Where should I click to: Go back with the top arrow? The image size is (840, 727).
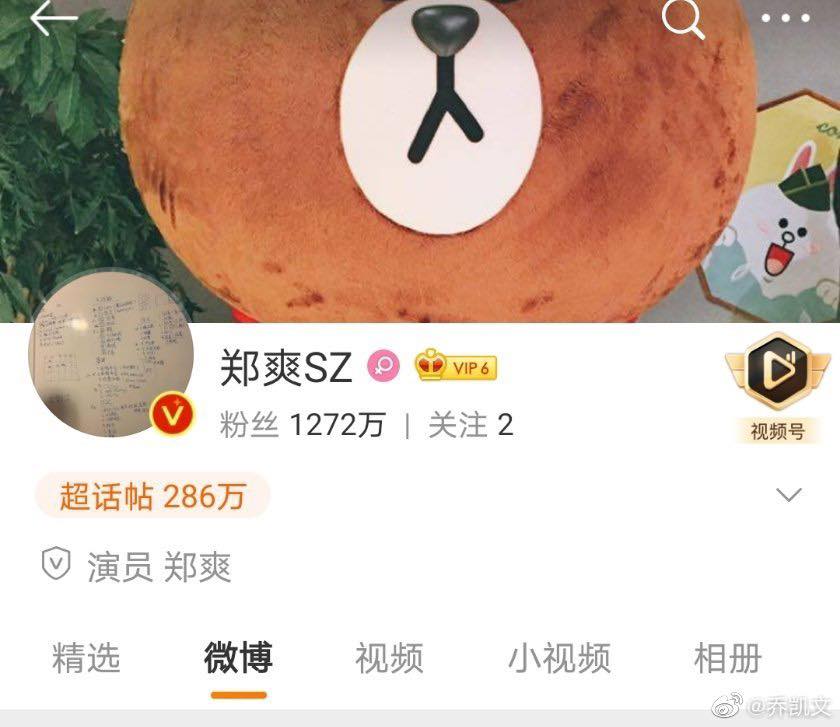[x=54, y=18]
